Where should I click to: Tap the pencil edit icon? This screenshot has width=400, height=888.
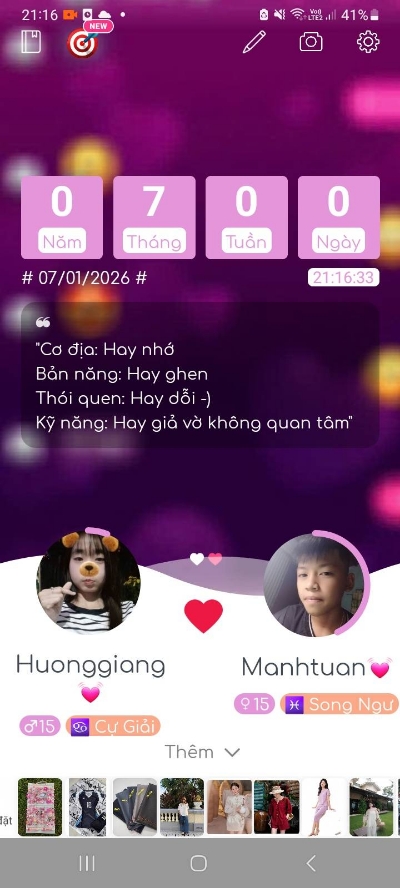(x=254, y=42)
